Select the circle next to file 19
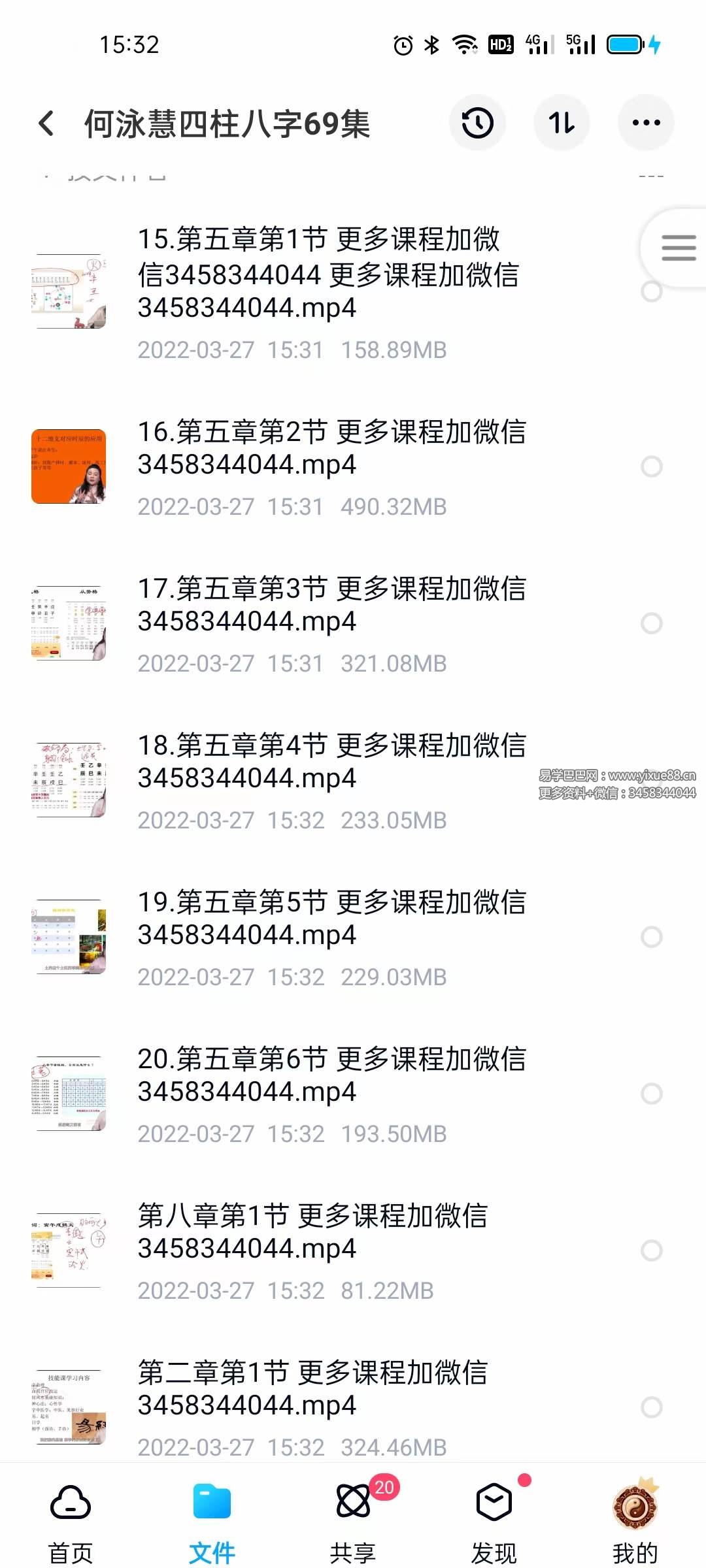The width and height of the screenshot is (706, 1568). [650, 936]
